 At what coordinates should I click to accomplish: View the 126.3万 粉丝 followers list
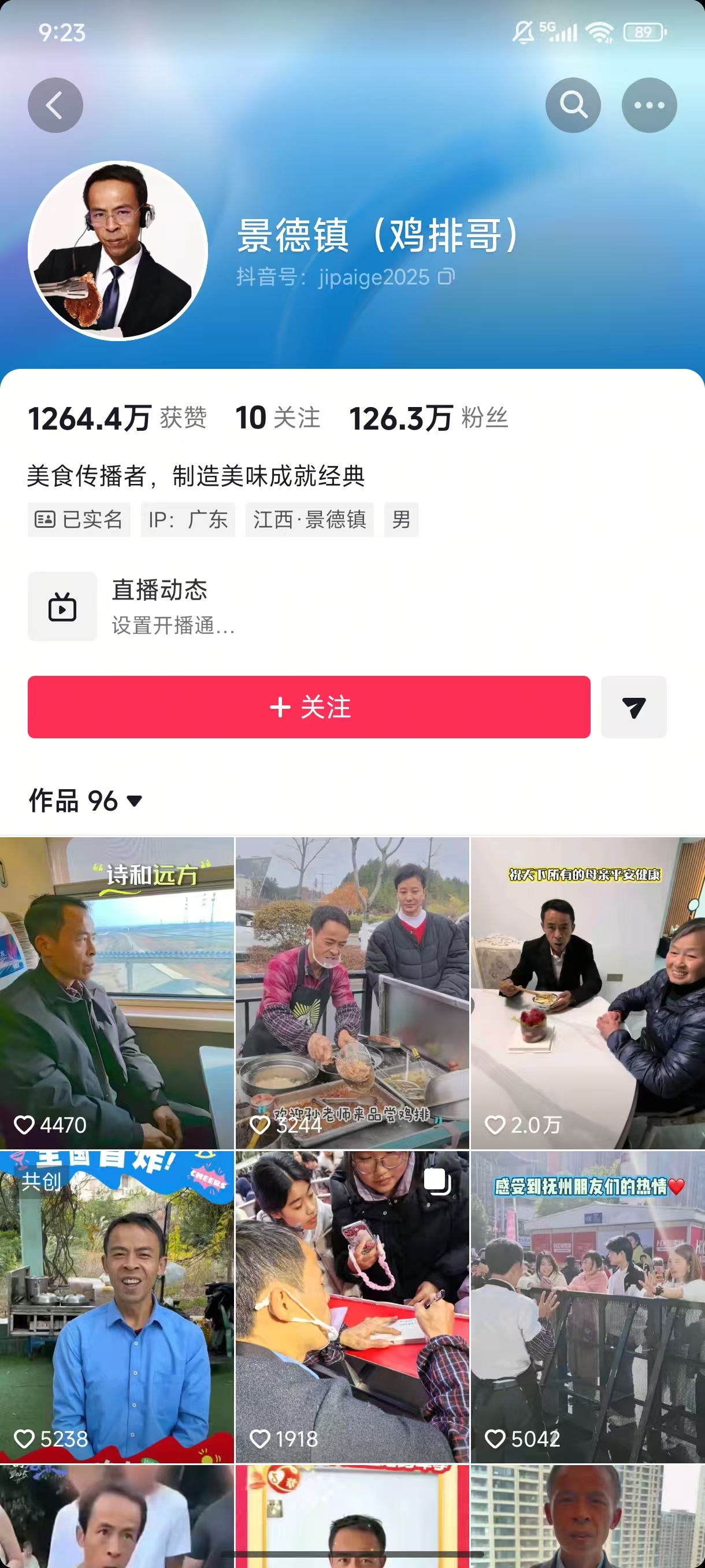(x=428, y=418)
